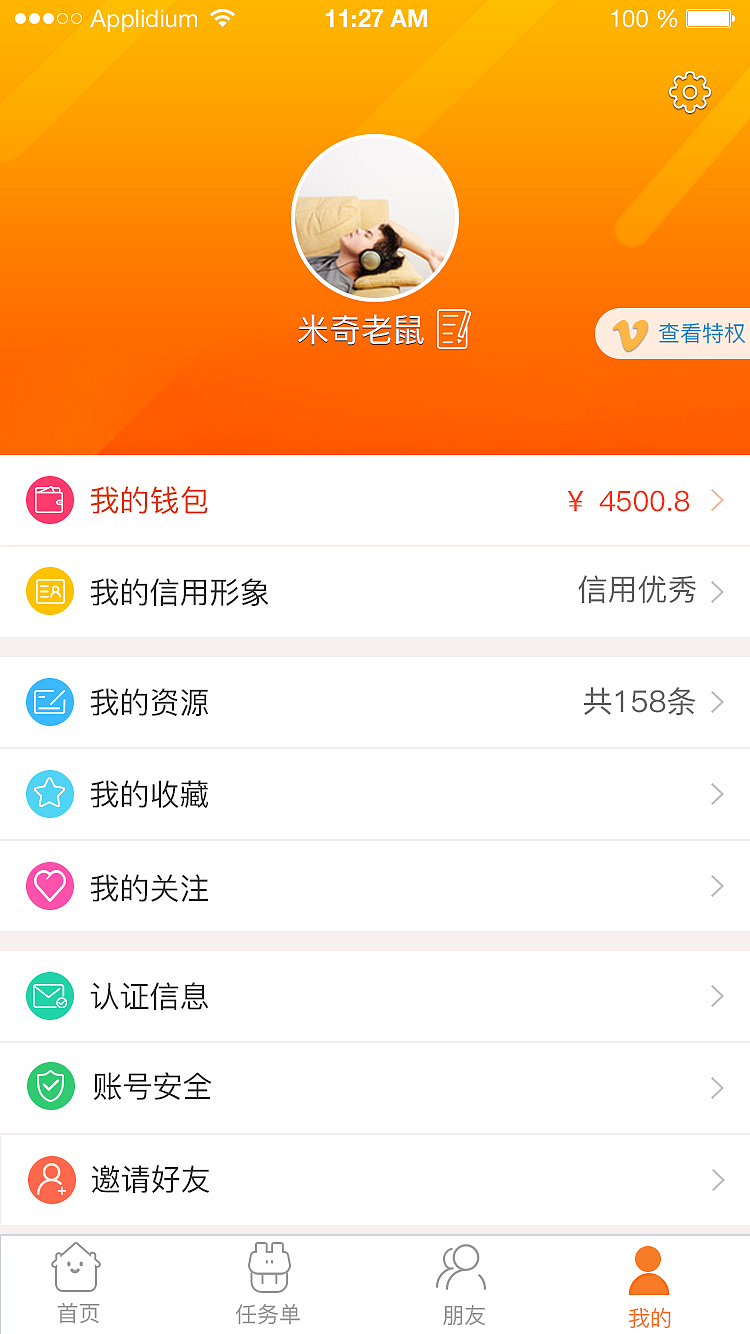Image resolution: width=750 pixels, height=1334 pixels.
Task: Go to the 首页 home tab
Action: (x=76, y=1285)
